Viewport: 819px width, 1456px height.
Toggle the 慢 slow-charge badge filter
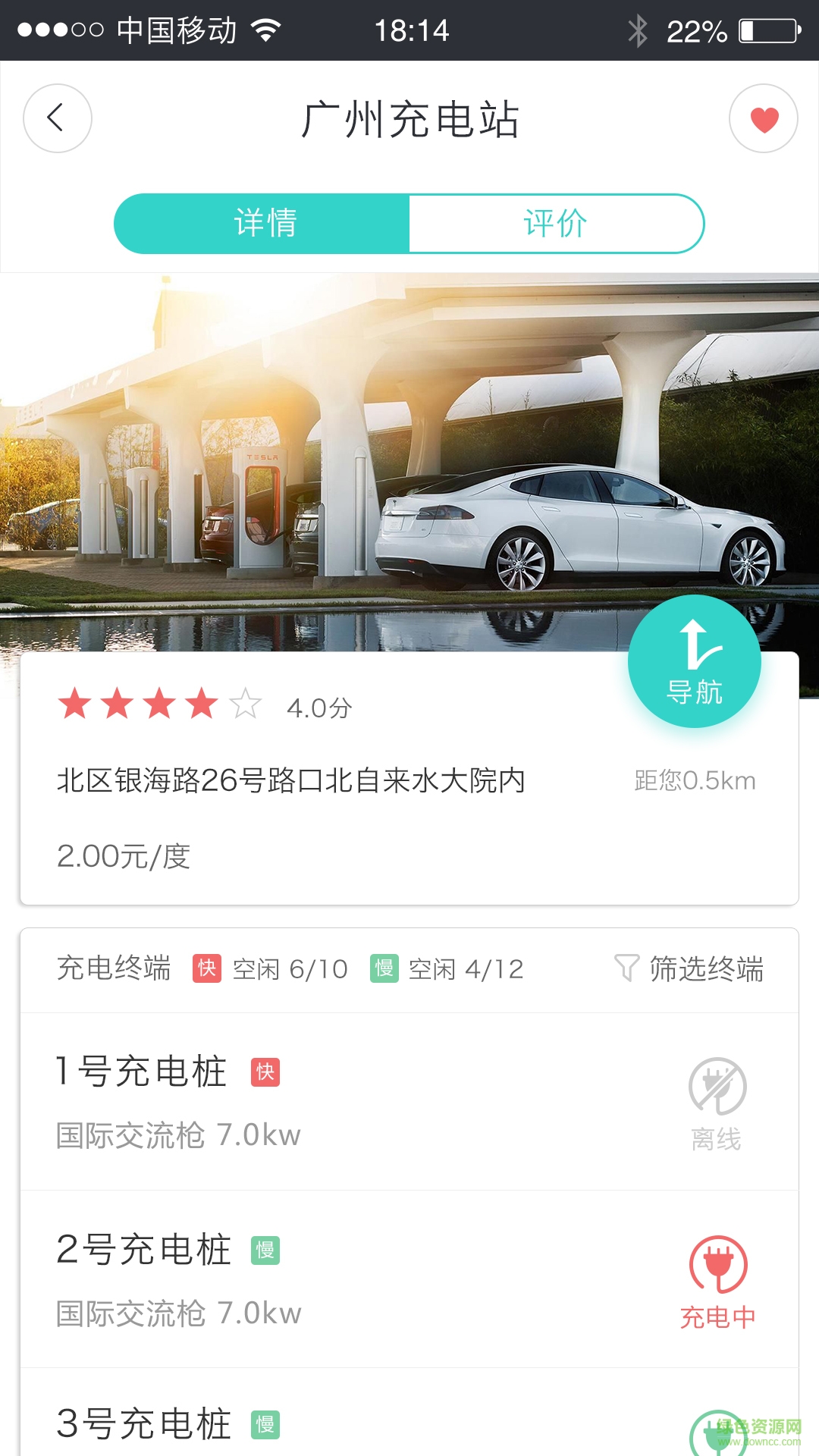pyautogui.click(x=386, y=968)
